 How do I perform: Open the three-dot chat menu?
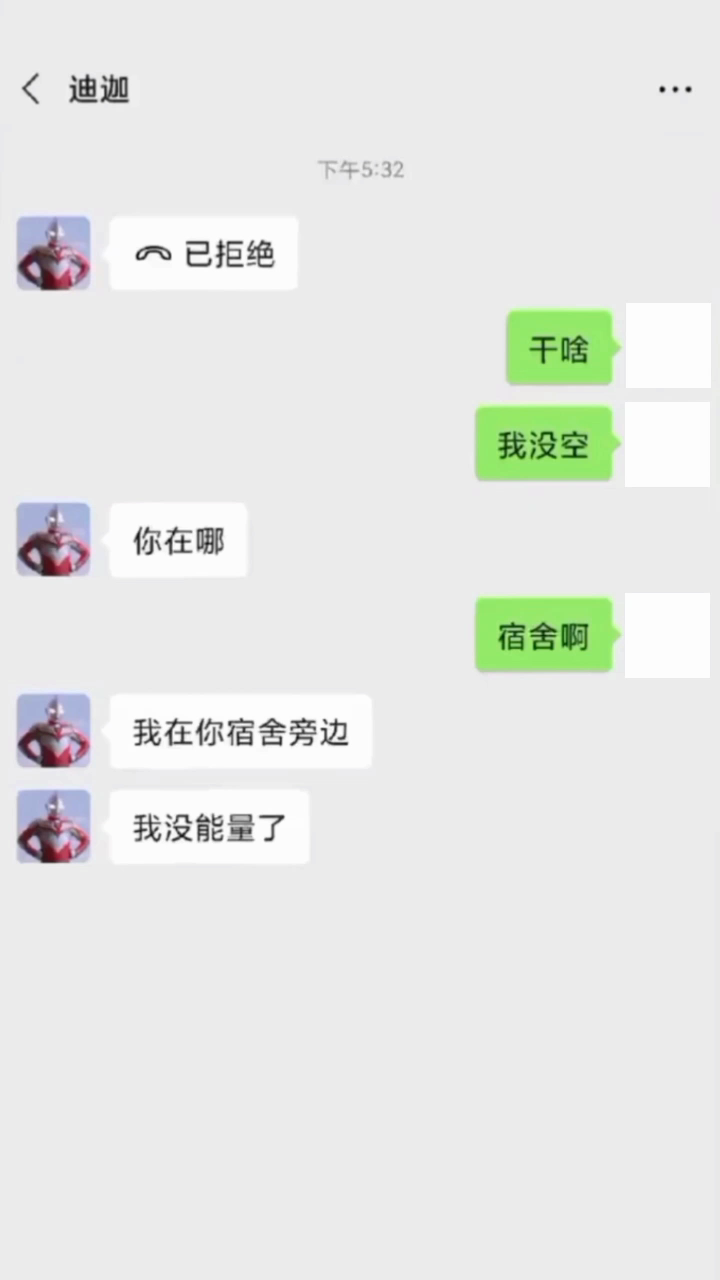[x=675, y=90]
